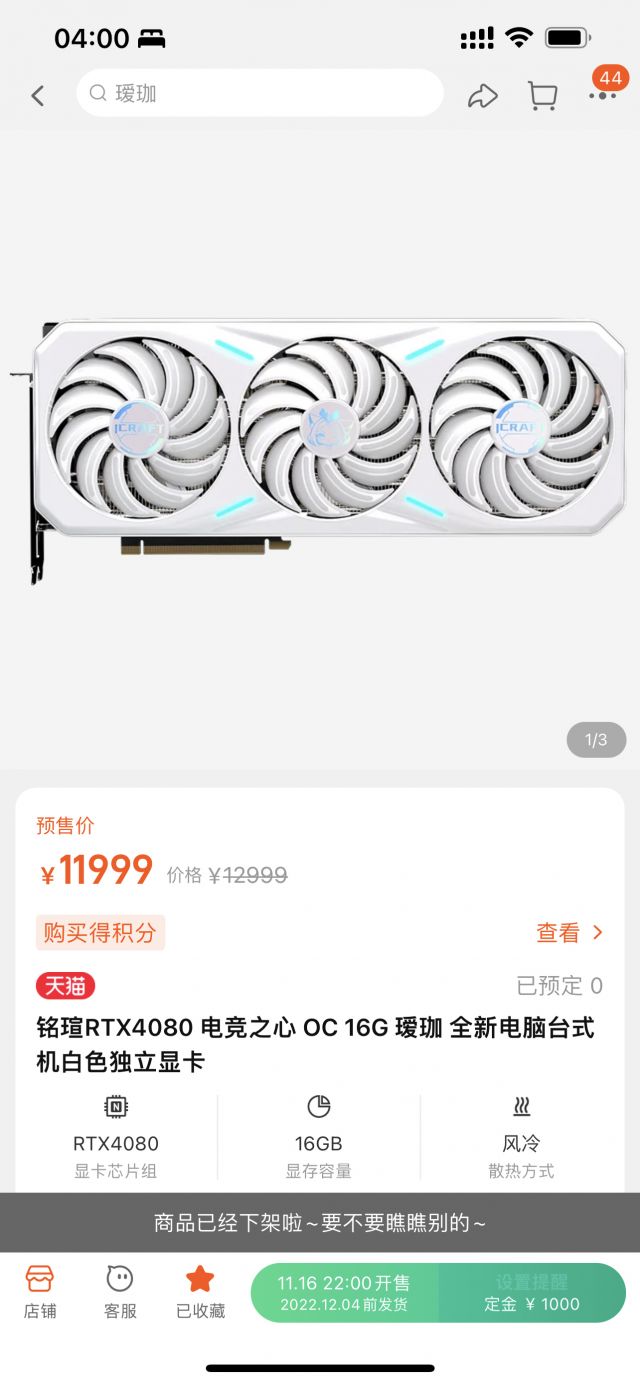Contact 客服 customer service

[120, 1292]
